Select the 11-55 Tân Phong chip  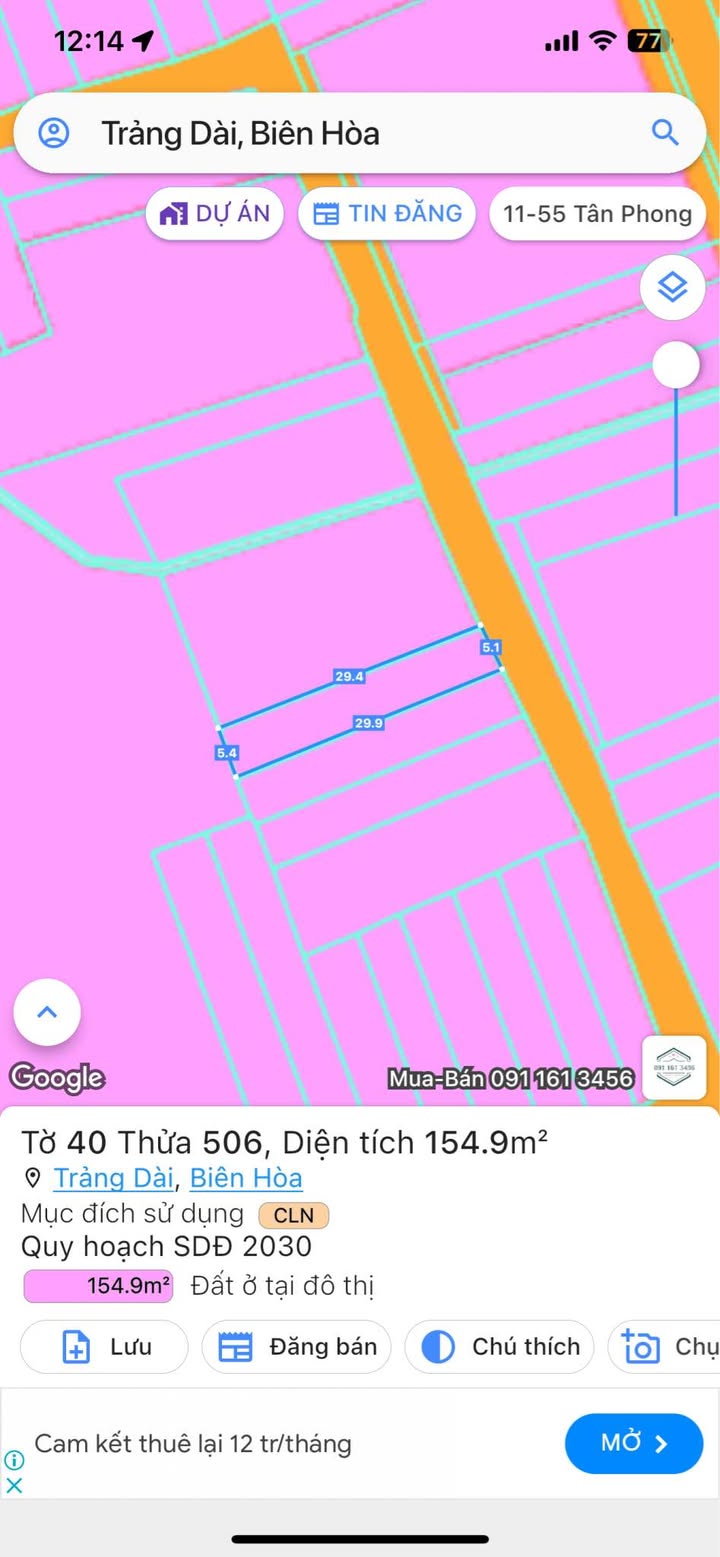tap(597, 214)
